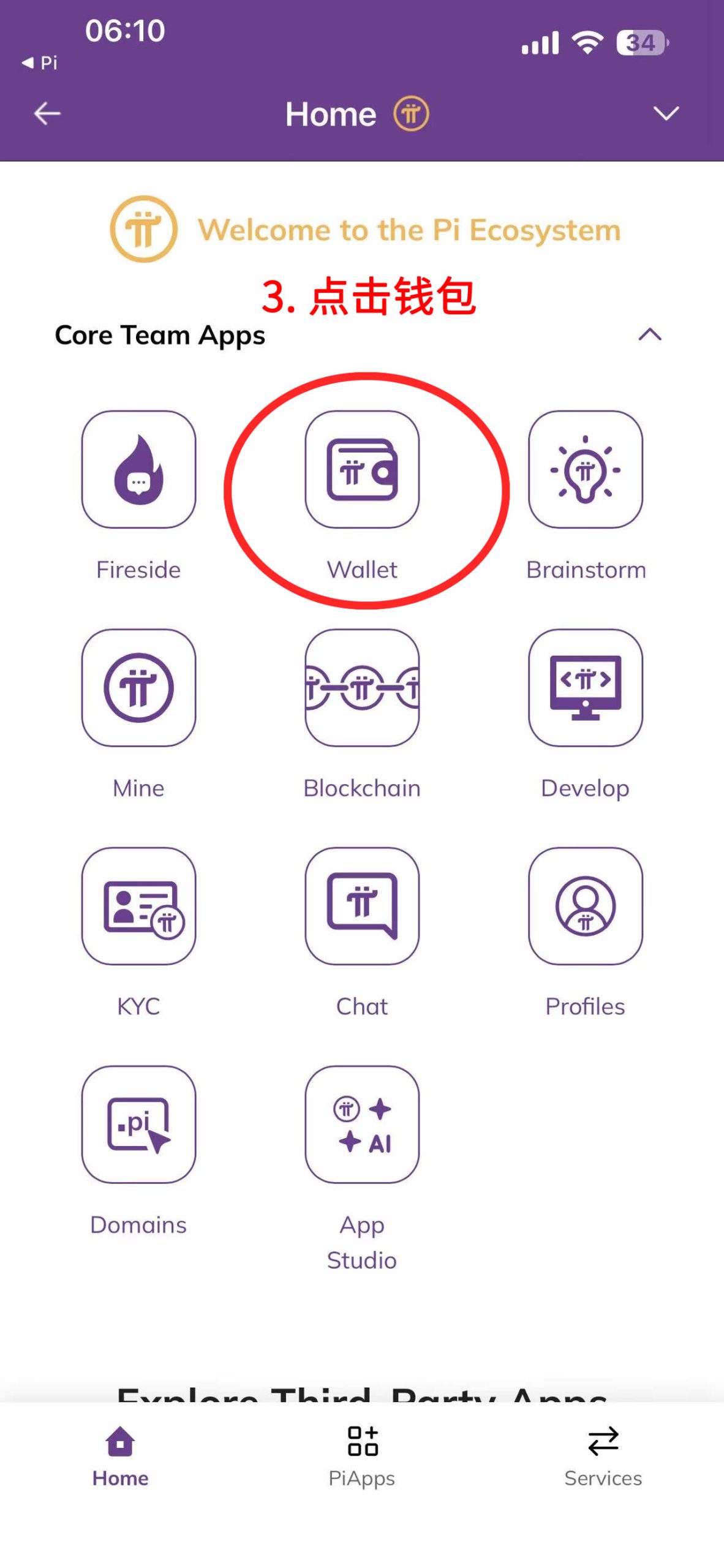Collapse the Core Team Apps section

coord(650,334)
